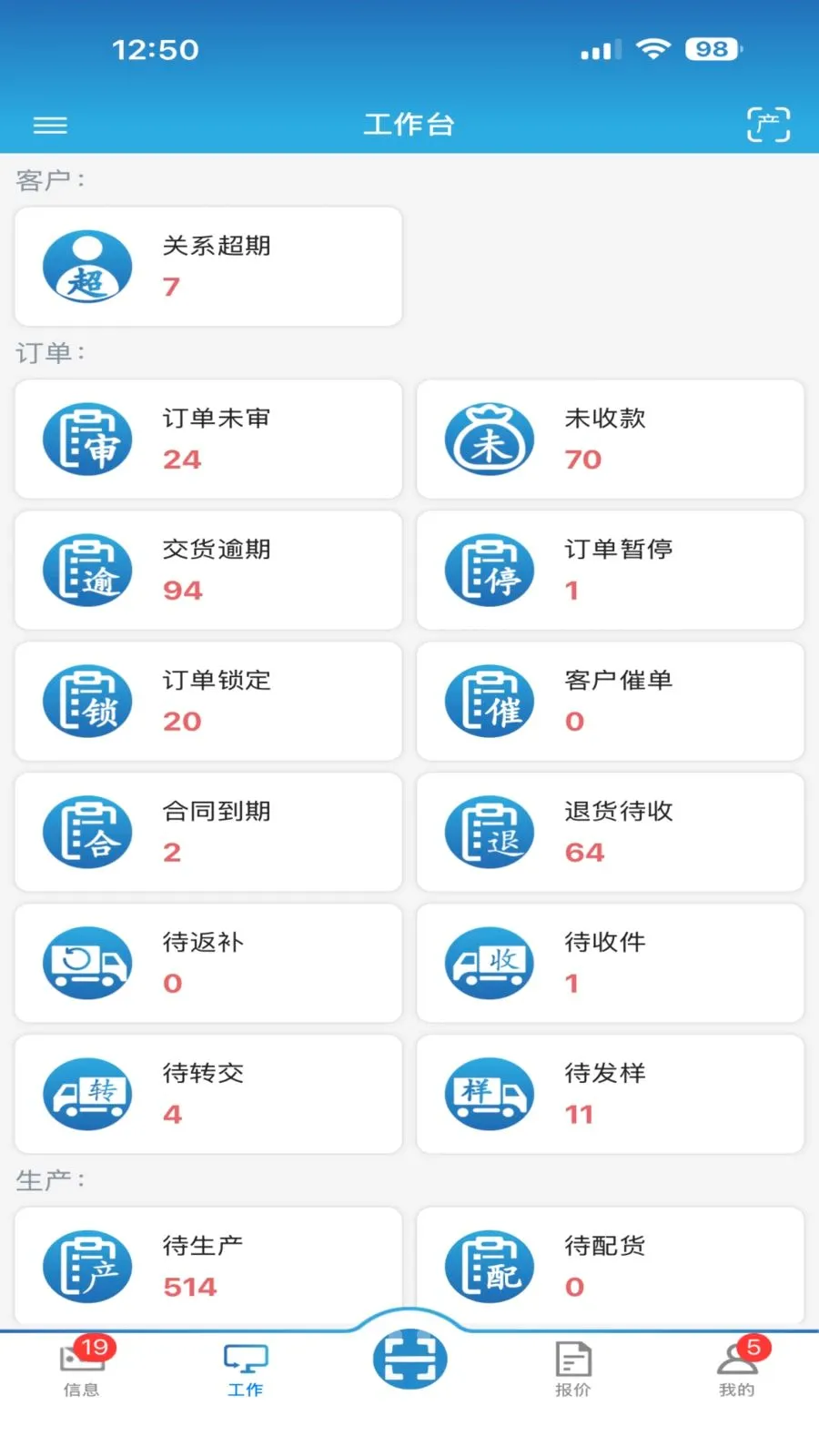
Task: Select the 订单暂停 card
Action: (611, 571)
